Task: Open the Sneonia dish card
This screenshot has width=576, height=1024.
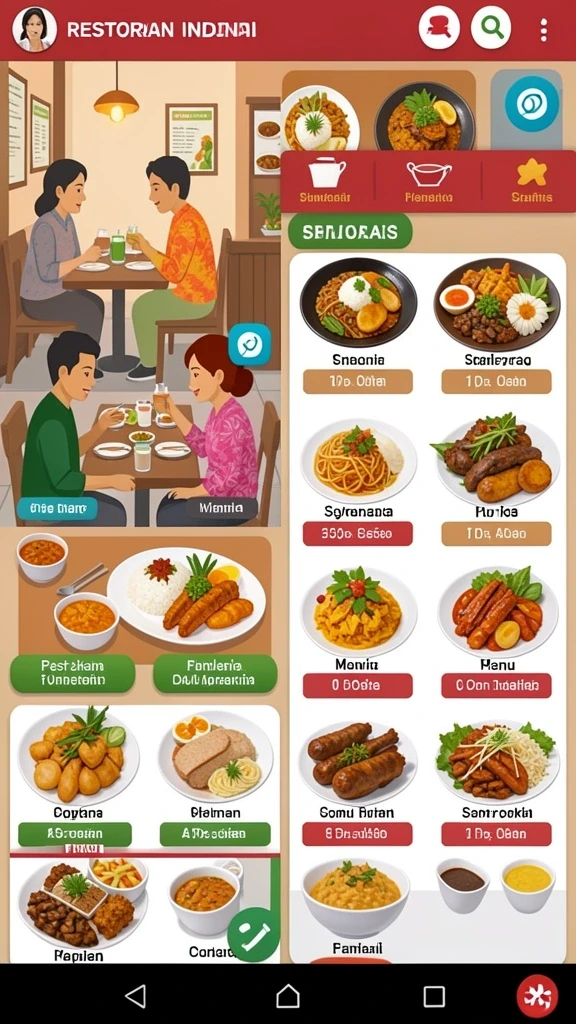Action: point(358,325)
